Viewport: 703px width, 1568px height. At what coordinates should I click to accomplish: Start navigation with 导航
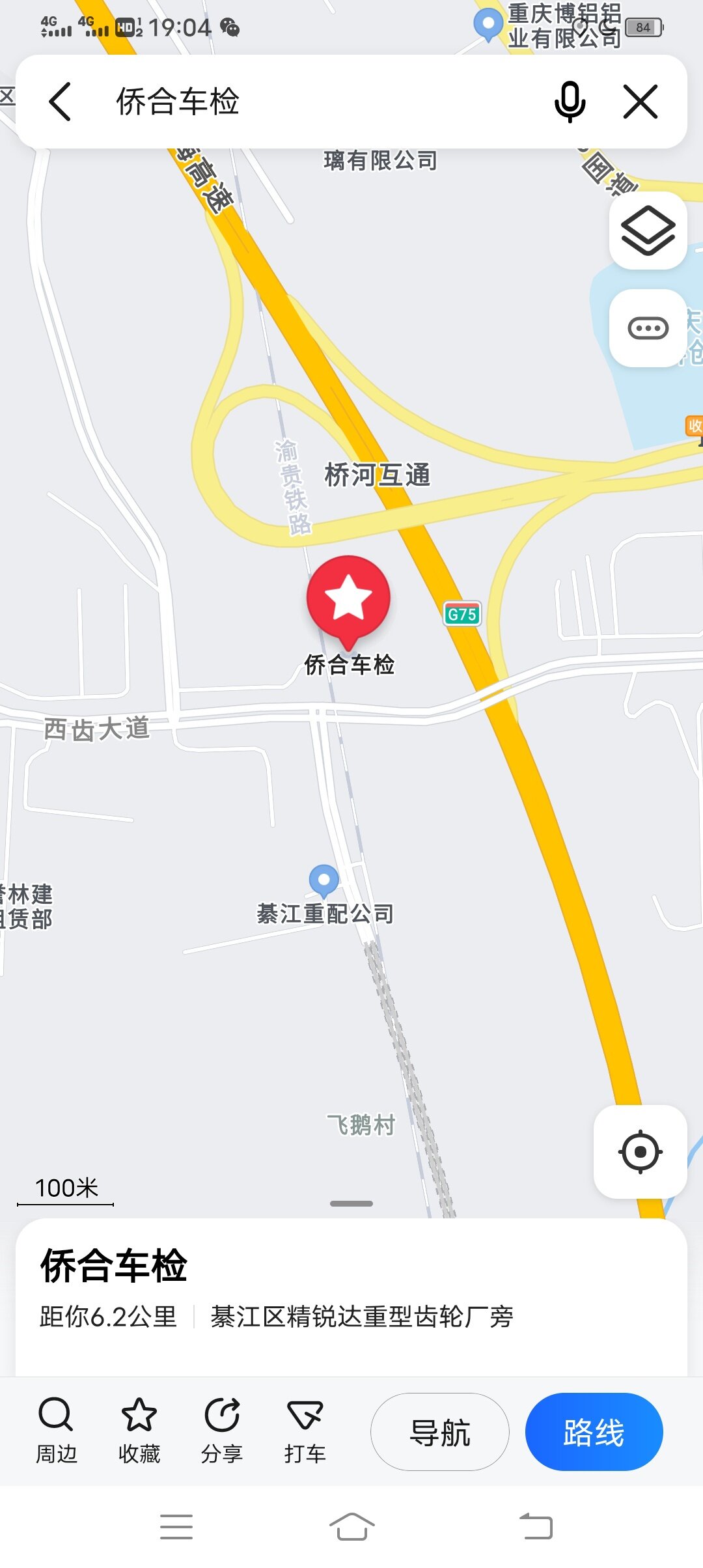pos(440,1432)
